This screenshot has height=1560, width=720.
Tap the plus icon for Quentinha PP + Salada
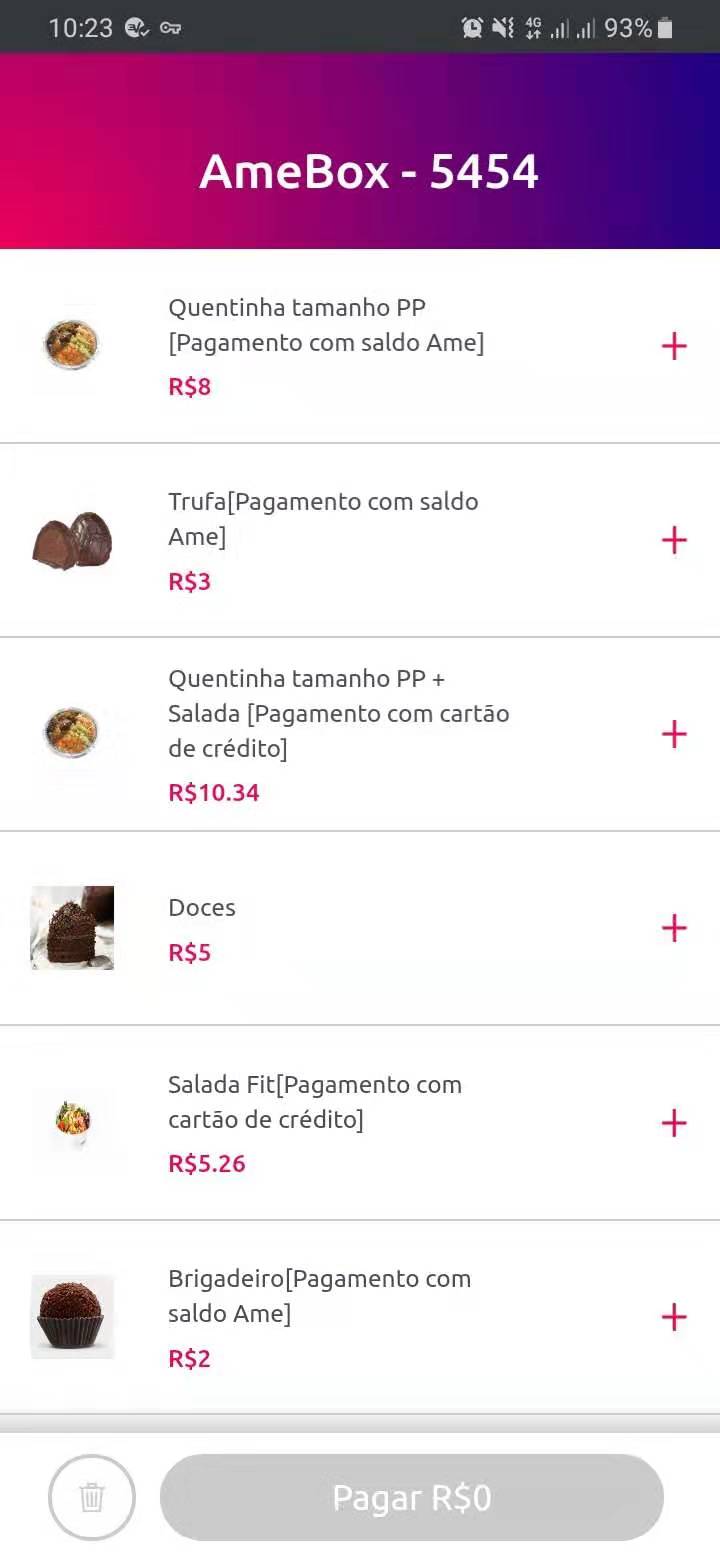(674, 734)
